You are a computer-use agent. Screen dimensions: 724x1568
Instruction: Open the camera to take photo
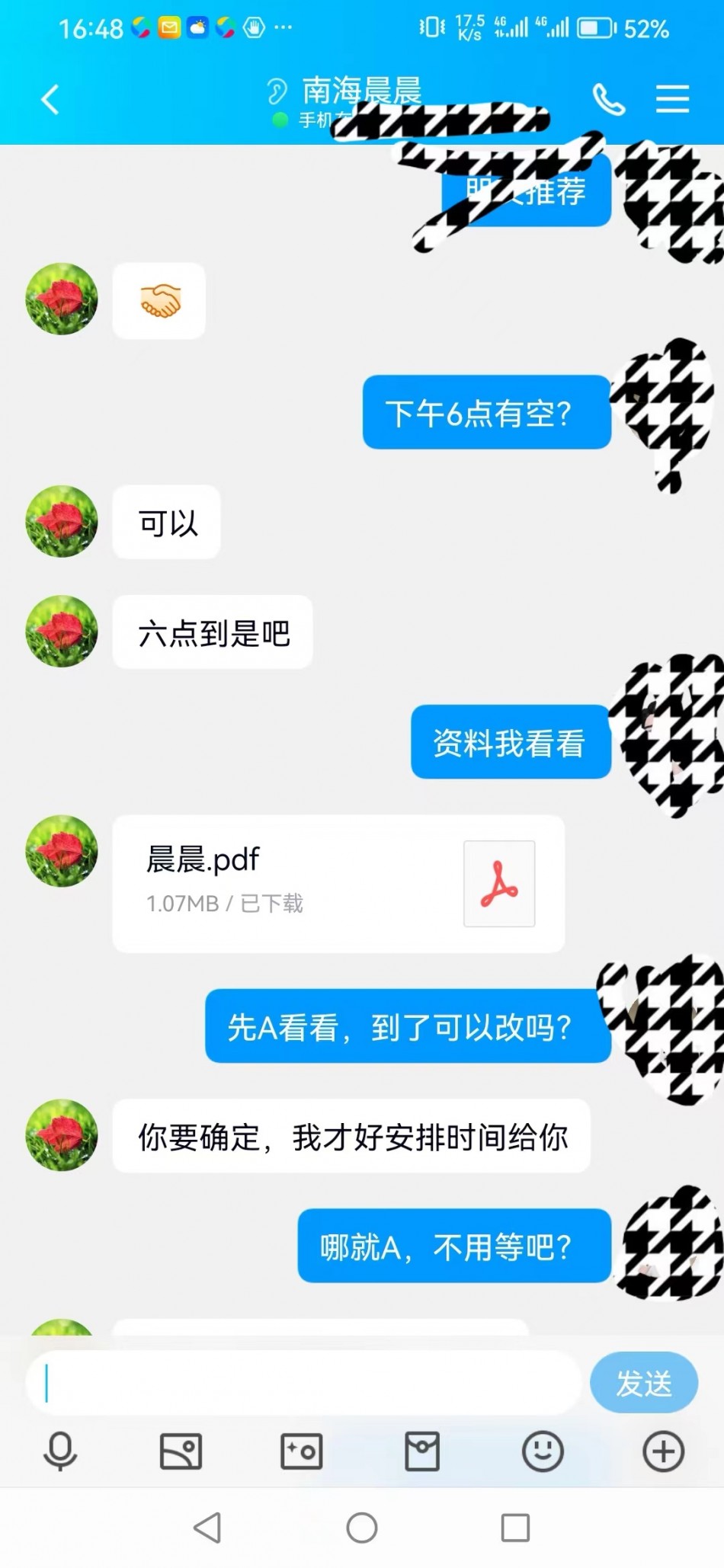click(x=302, y=1451)
